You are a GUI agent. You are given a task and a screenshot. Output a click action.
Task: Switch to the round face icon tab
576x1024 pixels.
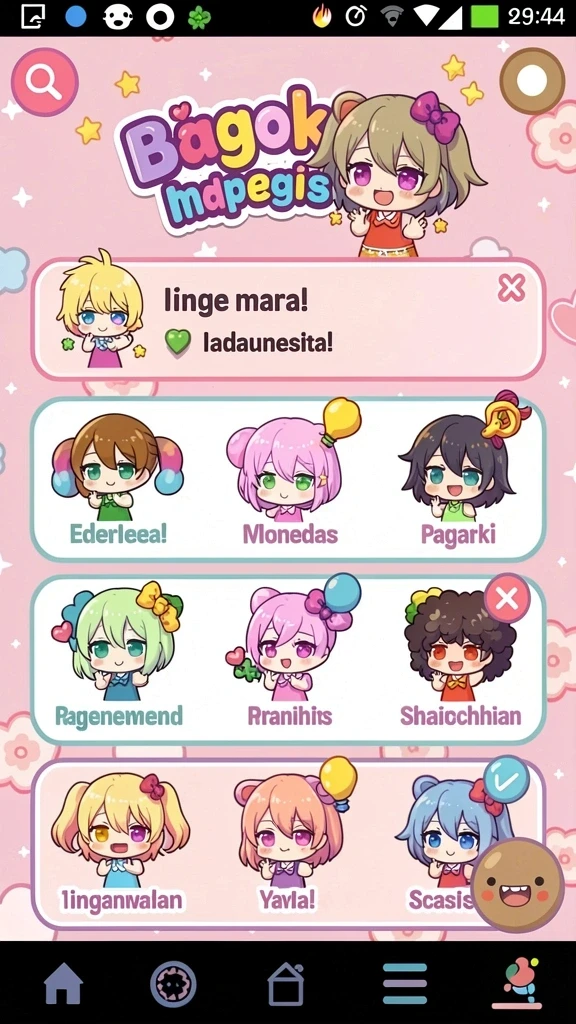tap(174, 984)
